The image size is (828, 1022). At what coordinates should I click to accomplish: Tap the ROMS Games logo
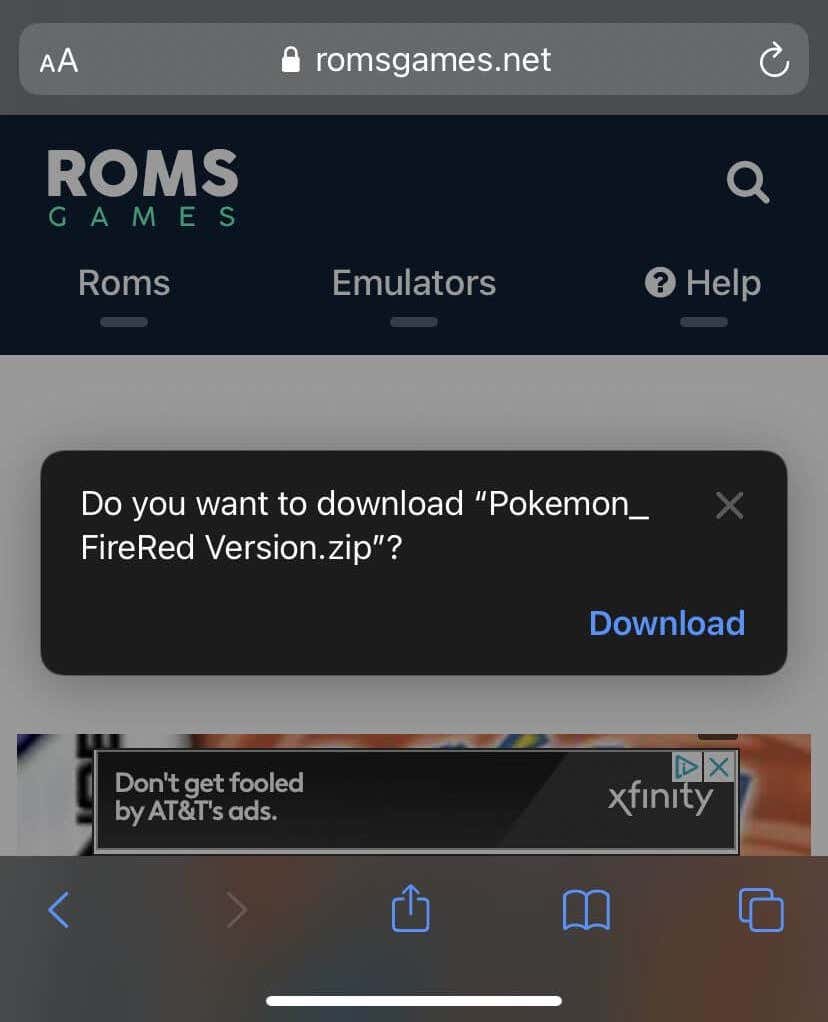click(142, 187)
